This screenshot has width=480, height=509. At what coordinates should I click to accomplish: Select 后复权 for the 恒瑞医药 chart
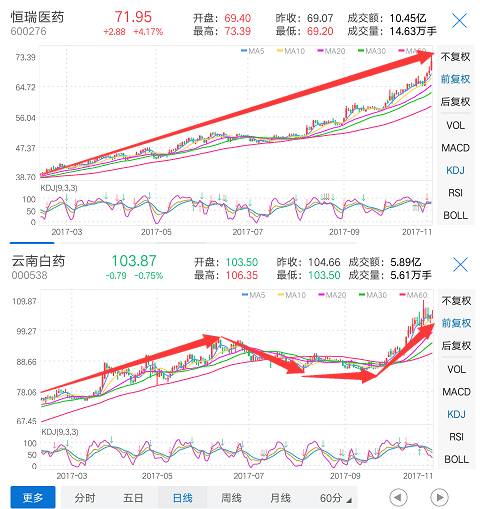click(x=455, y=101)
